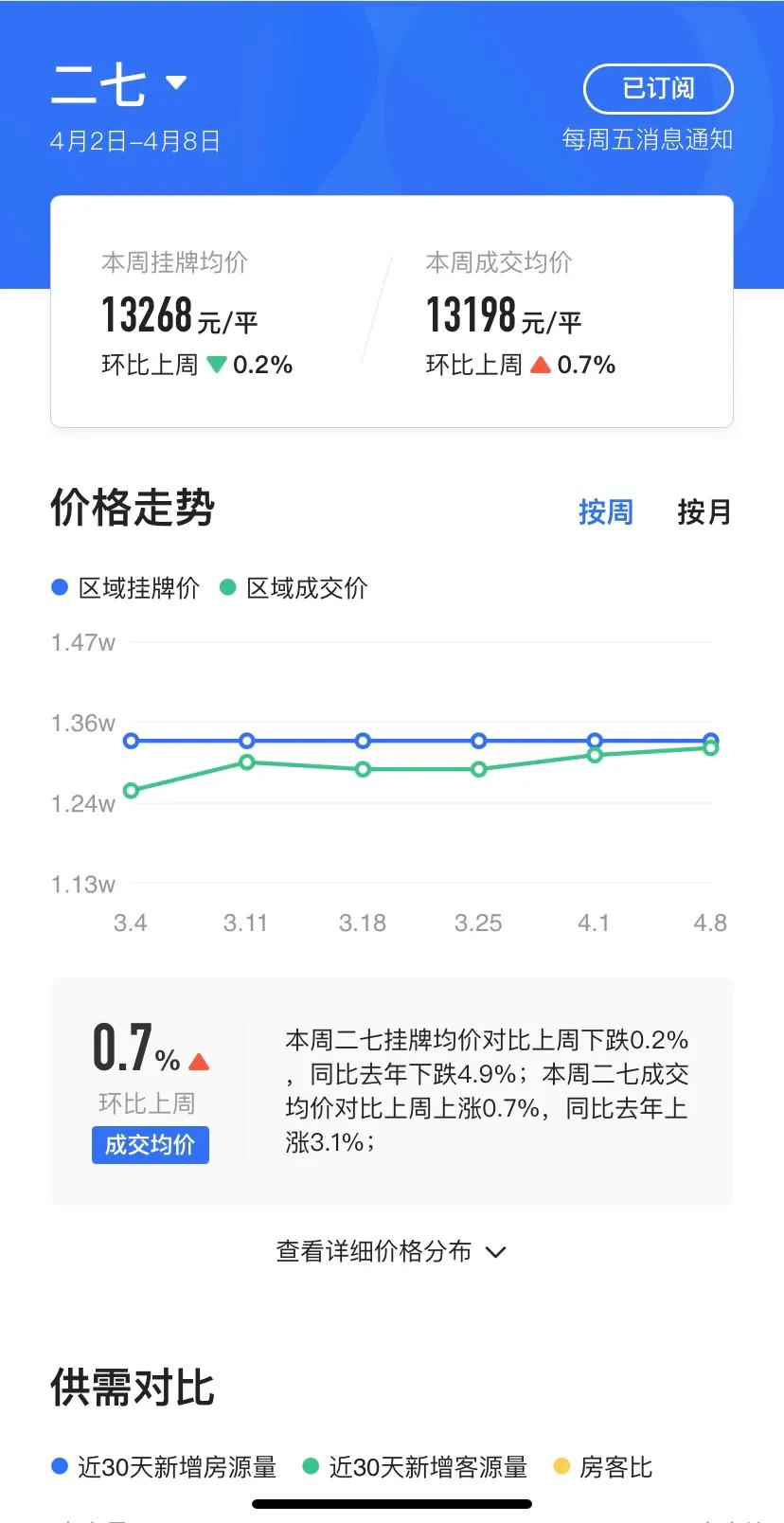Click the 每周五消息通知 text
This screenshot has width=784, height=1523.
pos(647,138)
